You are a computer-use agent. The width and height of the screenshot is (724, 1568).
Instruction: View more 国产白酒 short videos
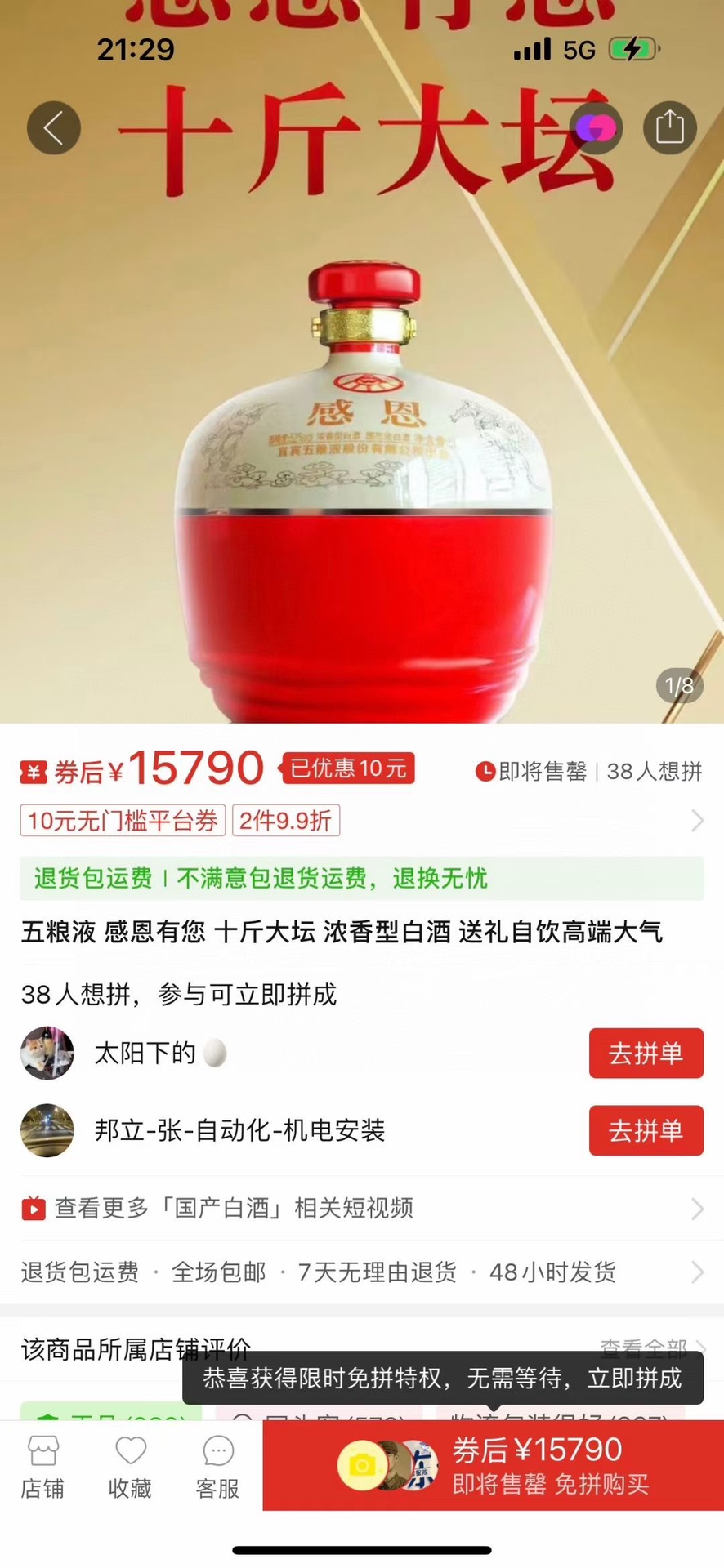click(x=360, y=1208)
